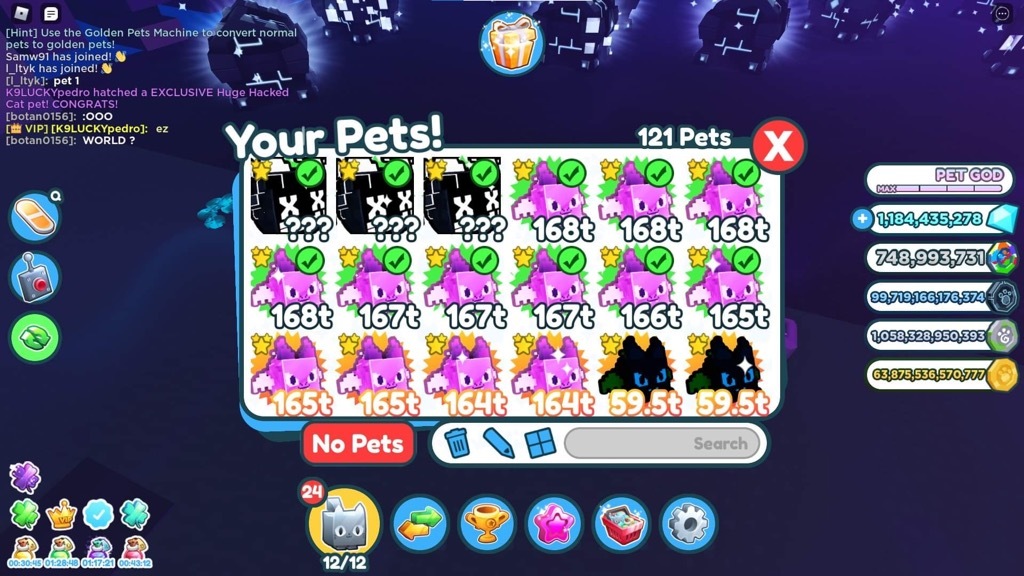Close the Your Pets window
This screenshot has height=576, width=1024.
pos(778,147)
